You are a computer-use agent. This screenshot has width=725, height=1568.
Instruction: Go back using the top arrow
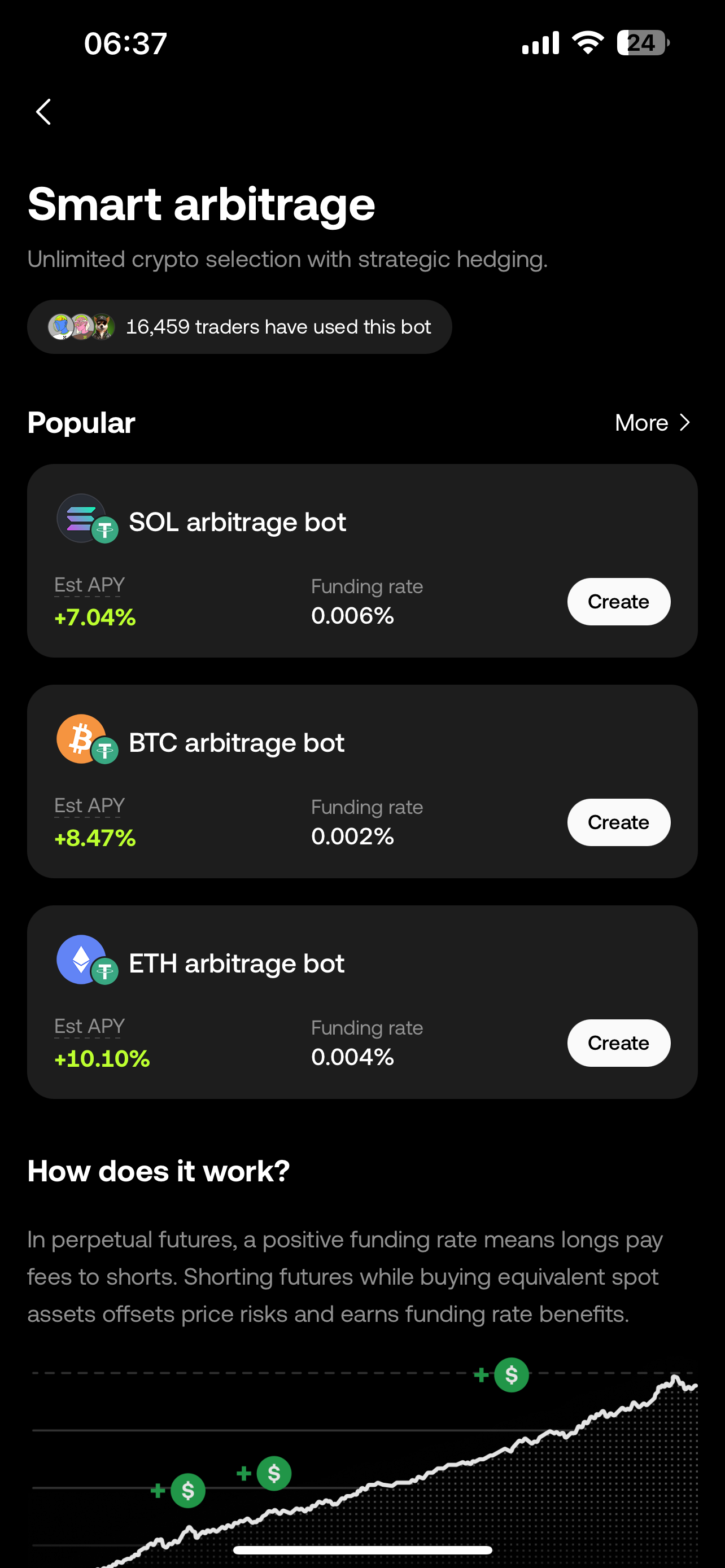click(43, 112)
